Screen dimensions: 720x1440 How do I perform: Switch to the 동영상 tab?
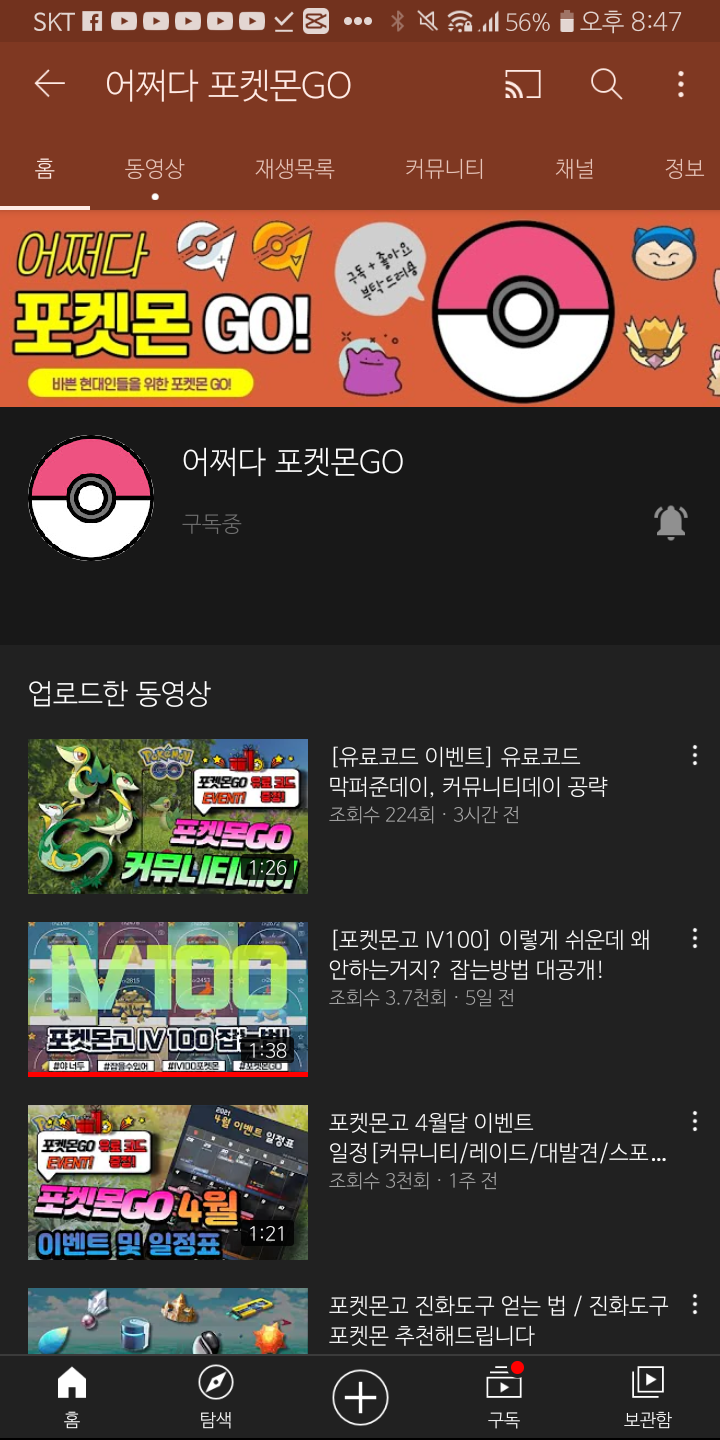[x=154, y=168]
